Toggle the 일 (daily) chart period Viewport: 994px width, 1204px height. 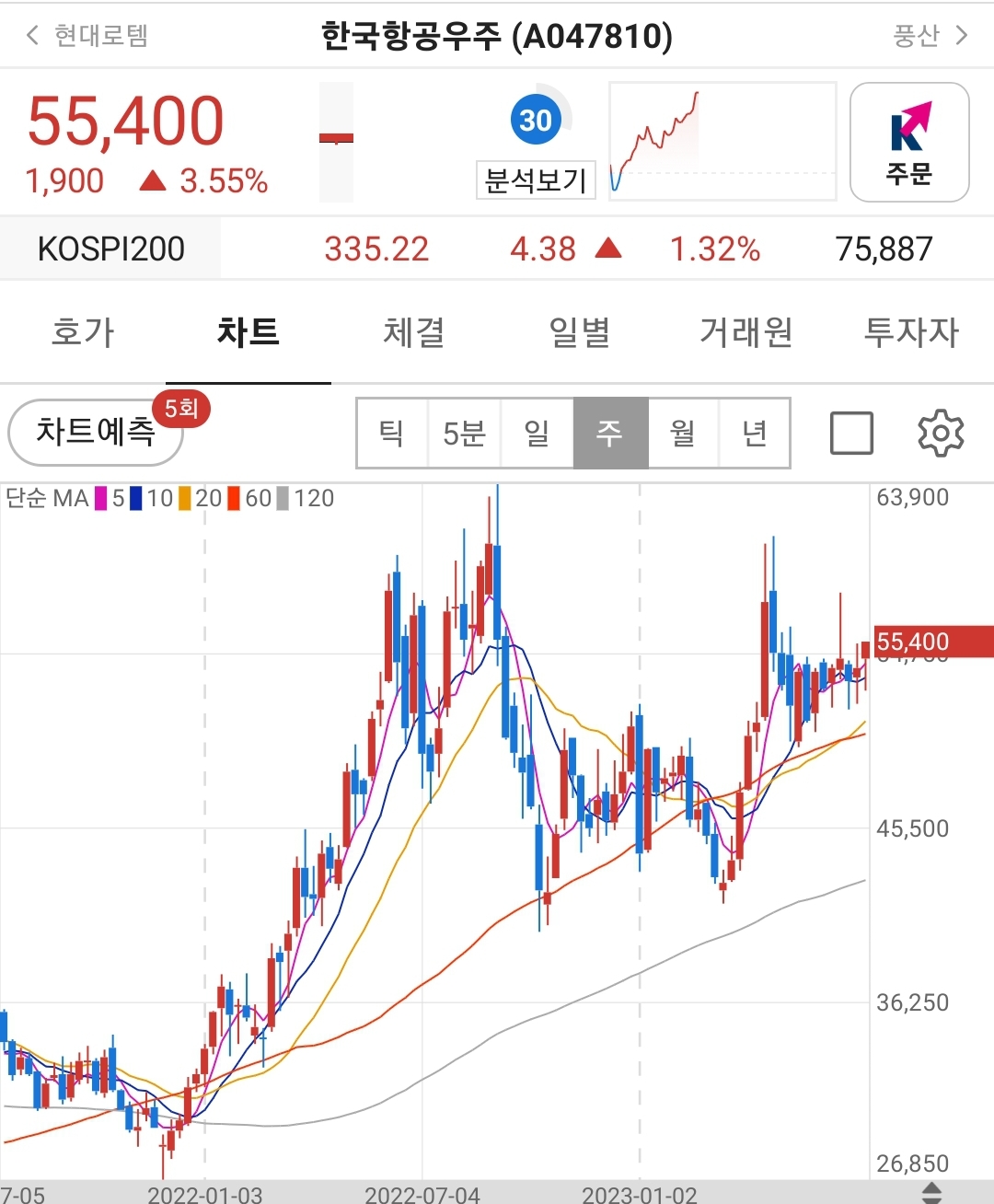[537, 433]
